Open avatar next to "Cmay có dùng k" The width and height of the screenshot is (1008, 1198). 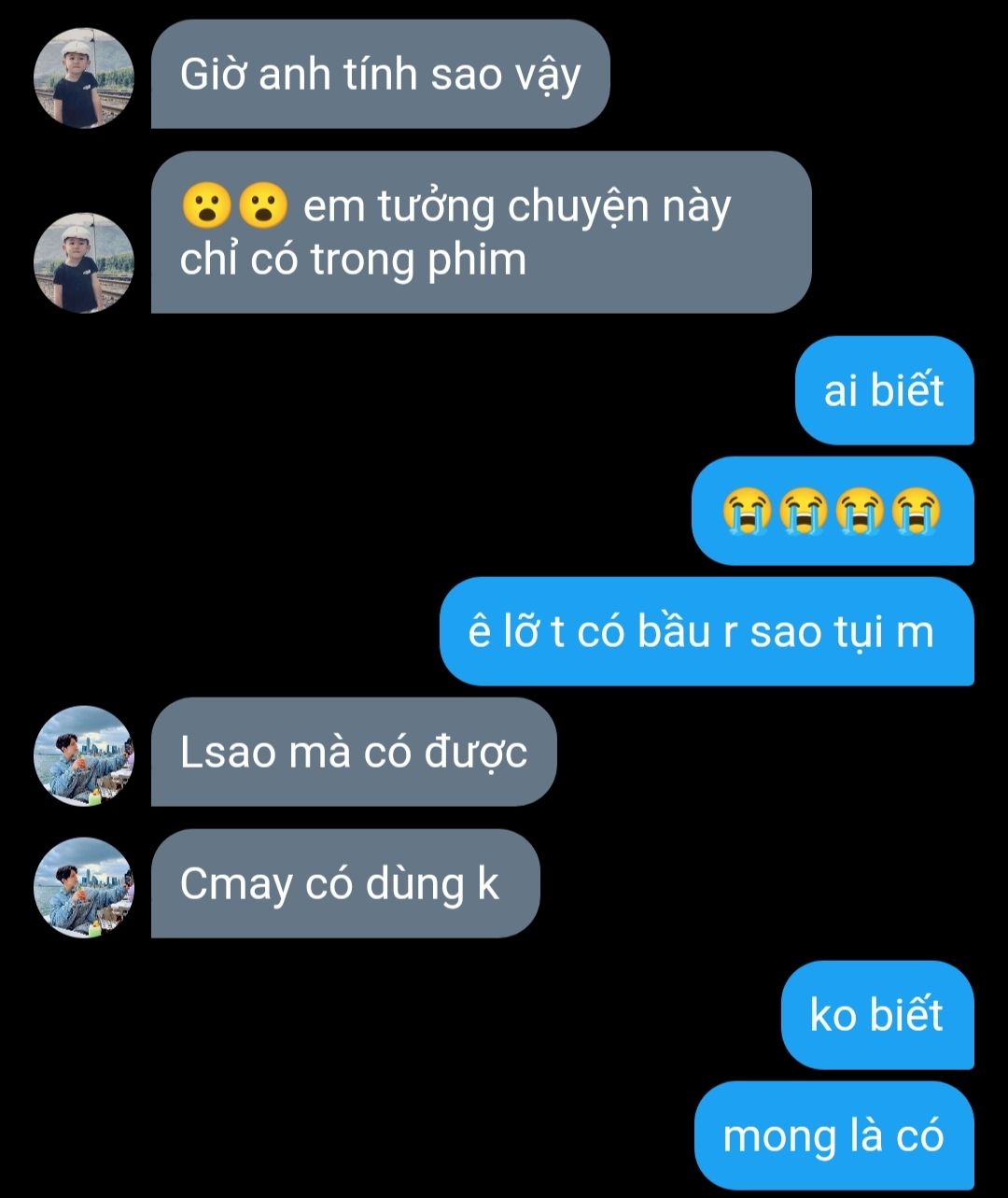click(x=84, y=887)
